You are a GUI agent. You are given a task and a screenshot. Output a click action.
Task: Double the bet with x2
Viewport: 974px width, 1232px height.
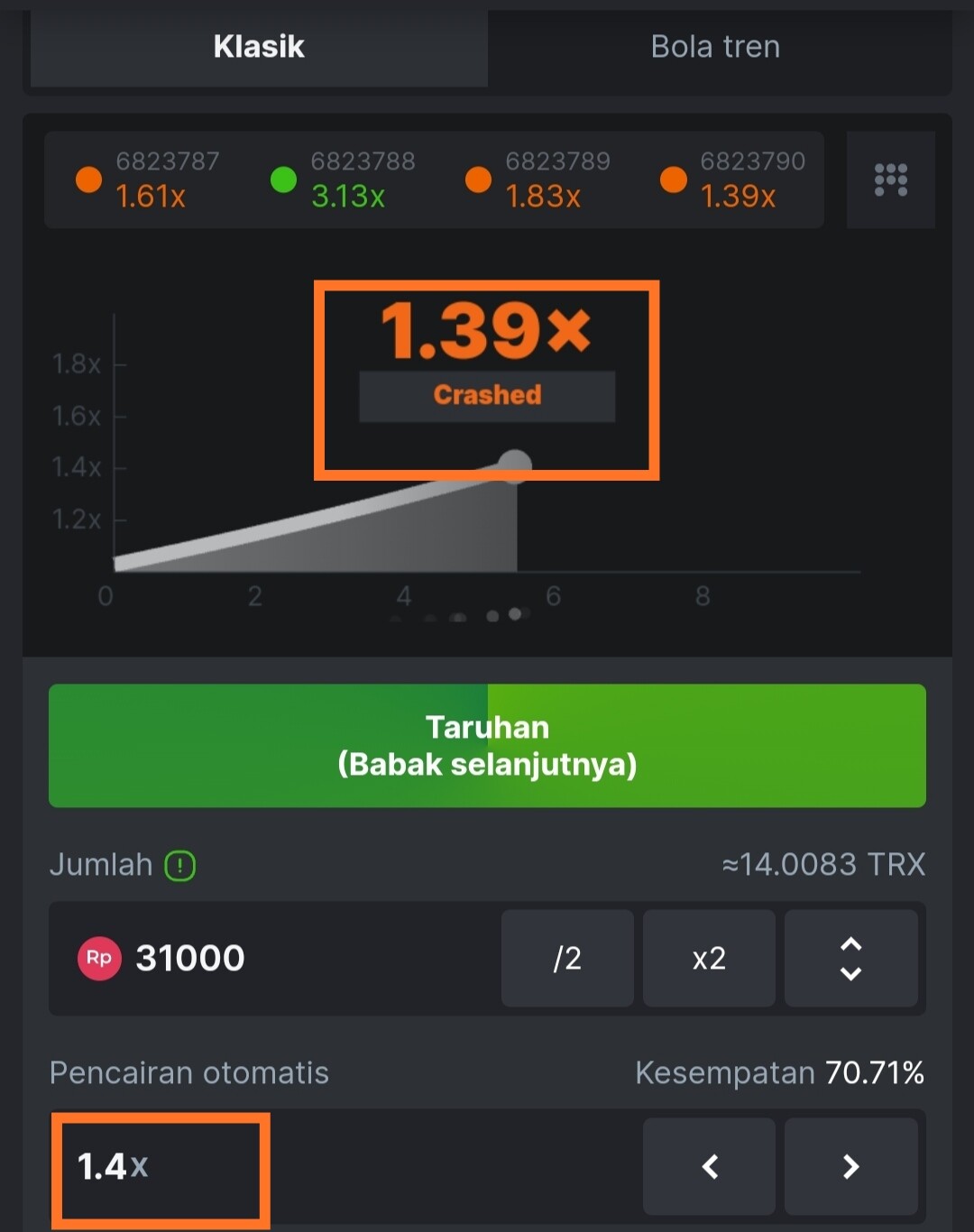709,958
